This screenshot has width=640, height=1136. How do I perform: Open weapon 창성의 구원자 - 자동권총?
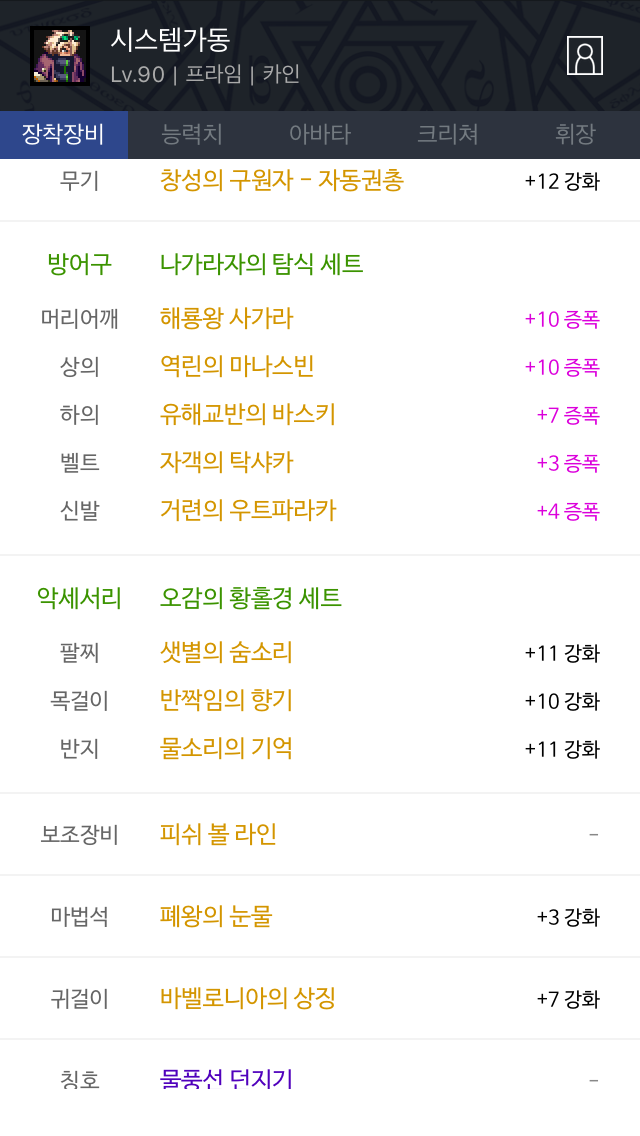coord(281,181)
